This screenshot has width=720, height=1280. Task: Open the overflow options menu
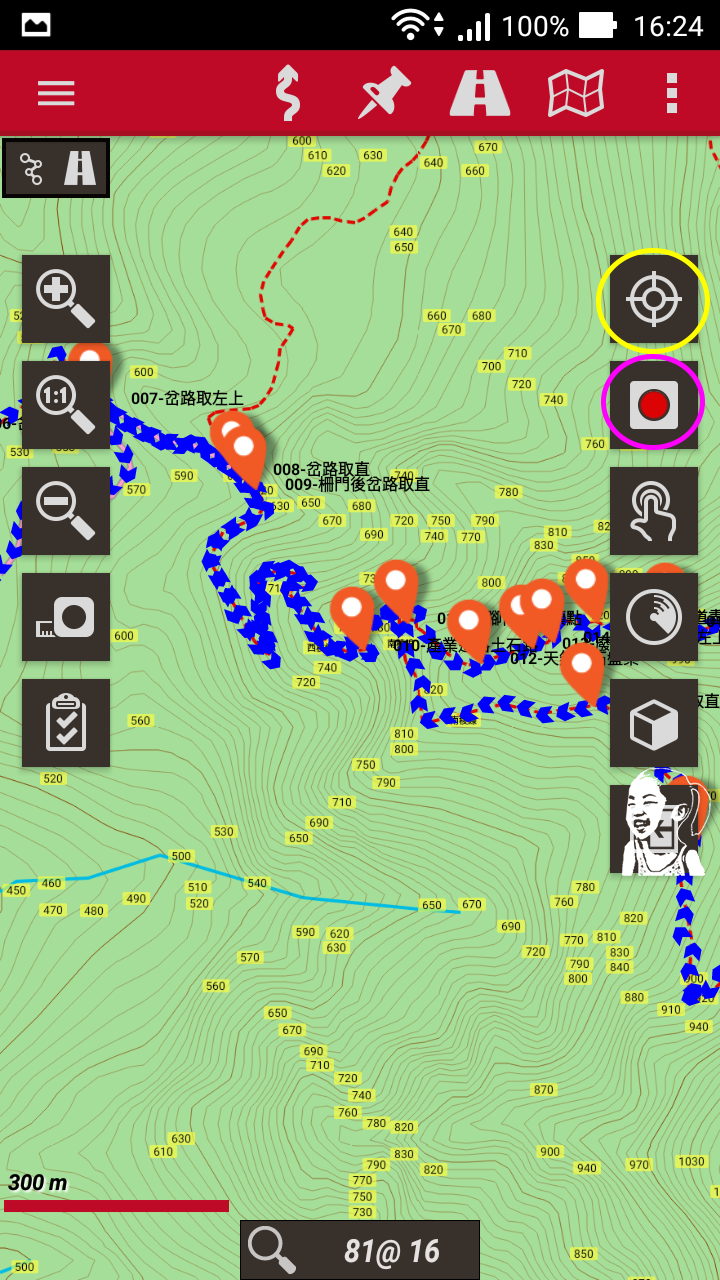[x=672, y=93]
